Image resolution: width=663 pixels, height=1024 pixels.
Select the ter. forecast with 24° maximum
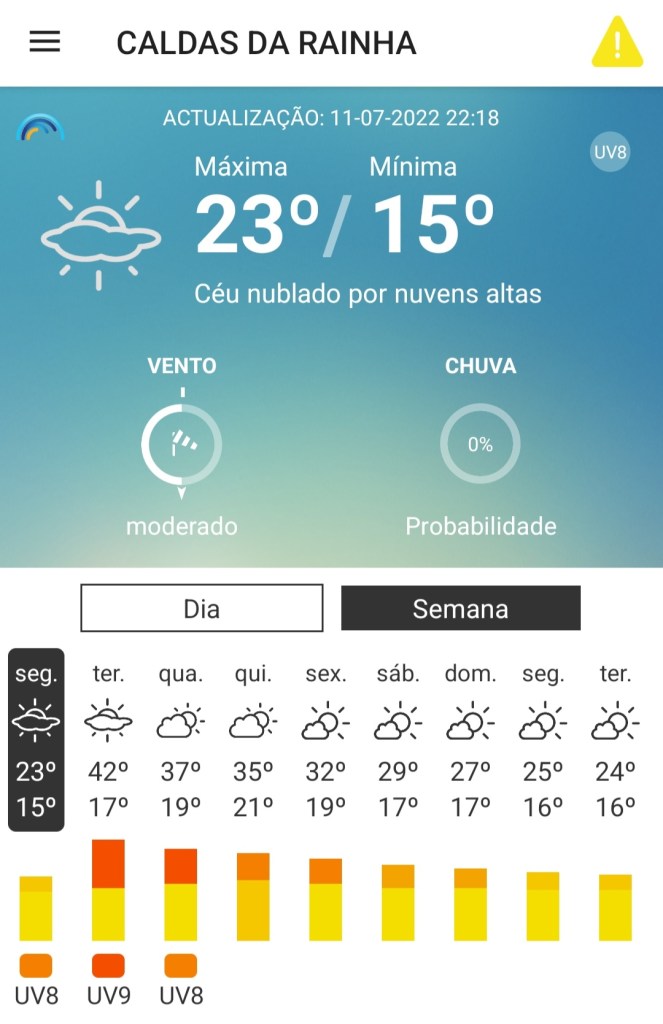[615, 739]
